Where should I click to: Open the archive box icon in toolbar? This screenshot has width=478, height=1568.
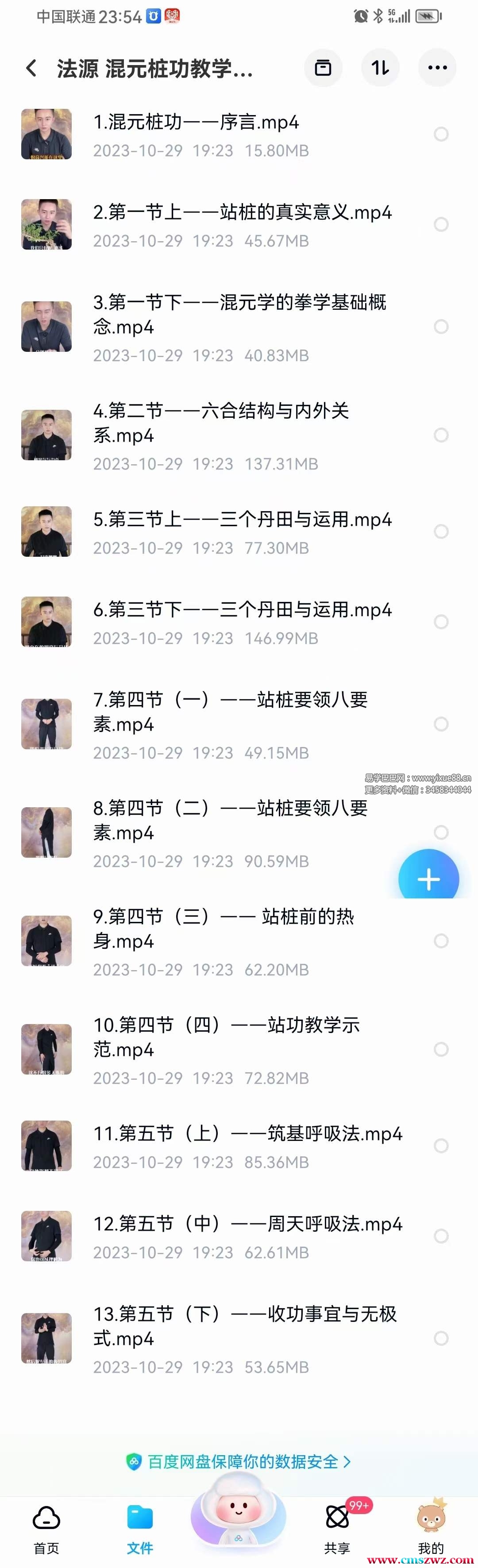click(323, 68)
